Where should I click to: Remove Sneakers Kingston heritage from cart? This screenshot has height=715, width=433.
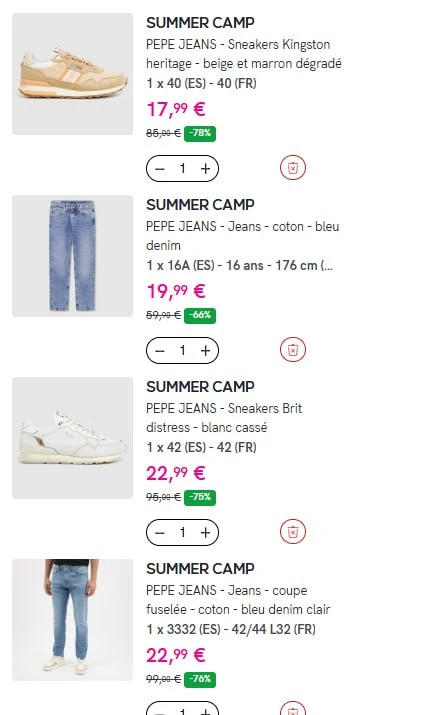293,168
